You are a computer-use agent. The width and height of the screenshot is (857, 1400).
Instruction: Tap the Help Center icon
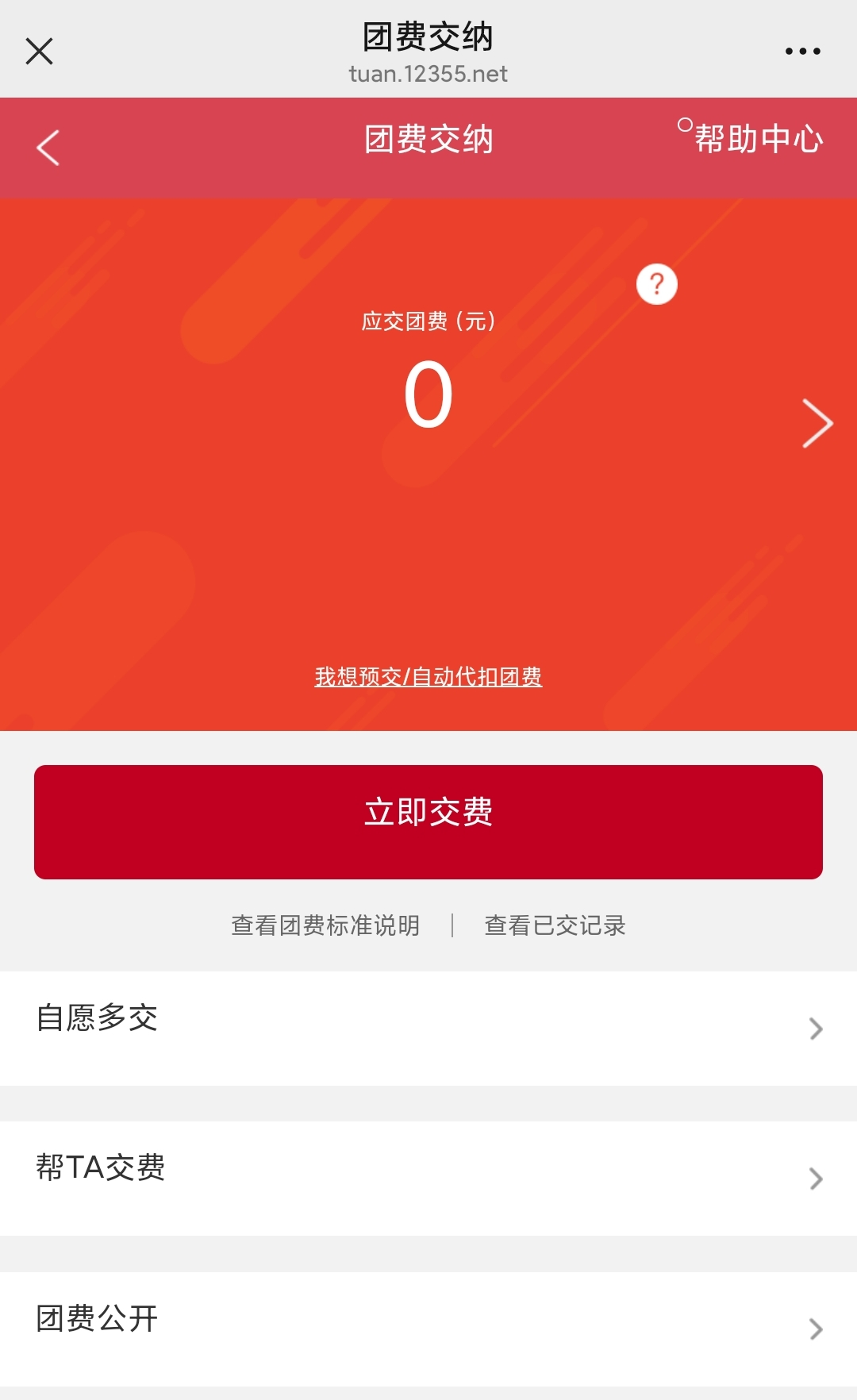684,125
